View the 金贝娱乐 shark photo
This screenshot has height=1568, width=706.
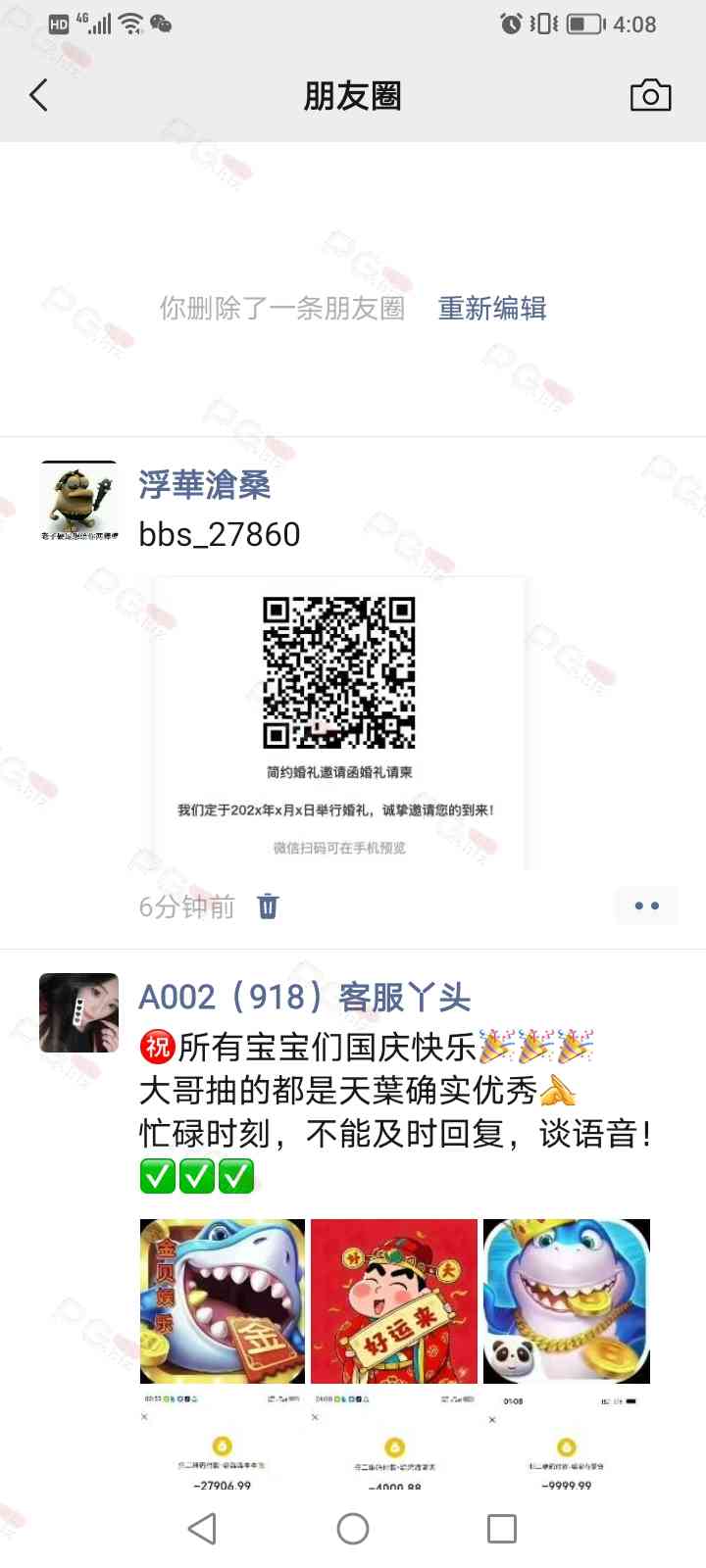(x=223, y=1301)
